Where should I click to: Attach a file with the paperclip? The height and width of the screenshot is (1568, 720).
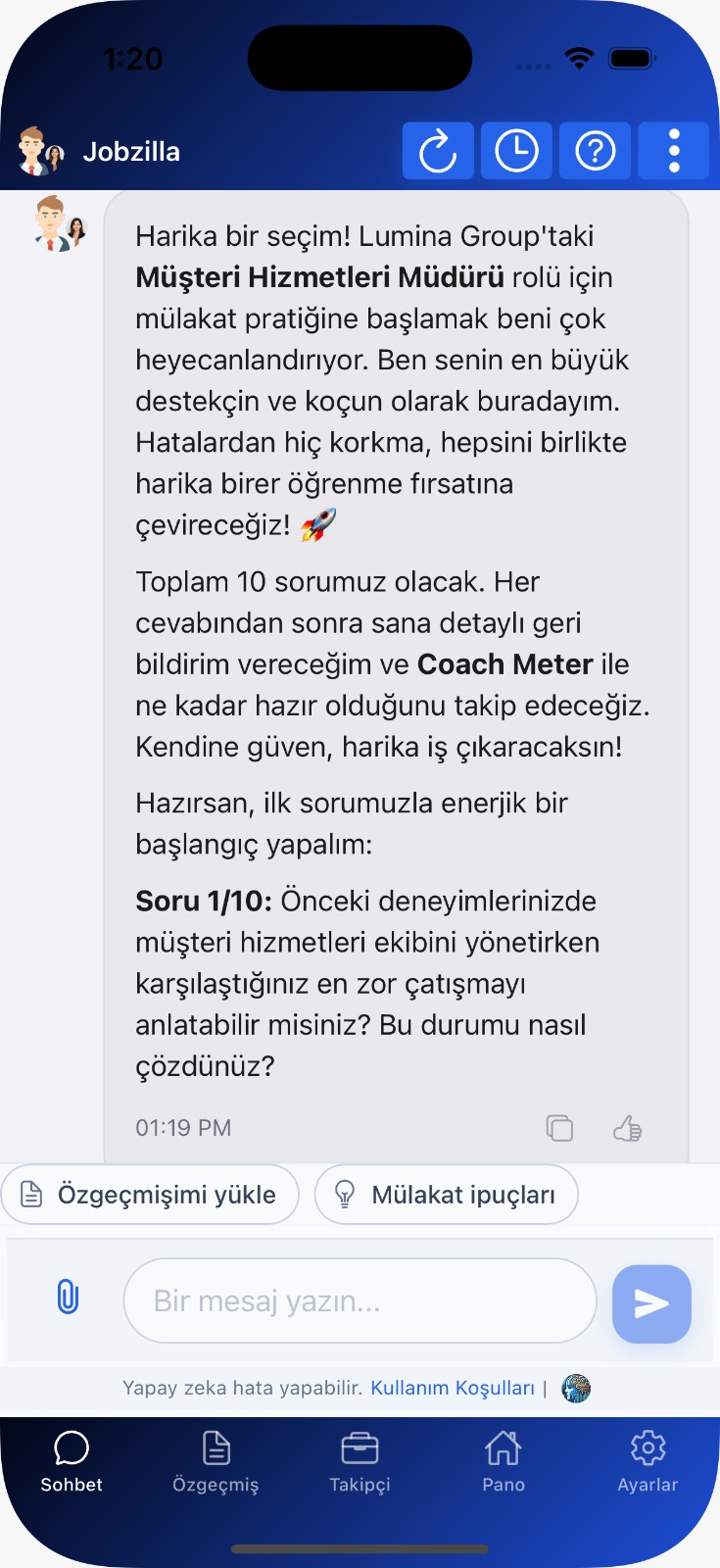tap(67, 1298)
